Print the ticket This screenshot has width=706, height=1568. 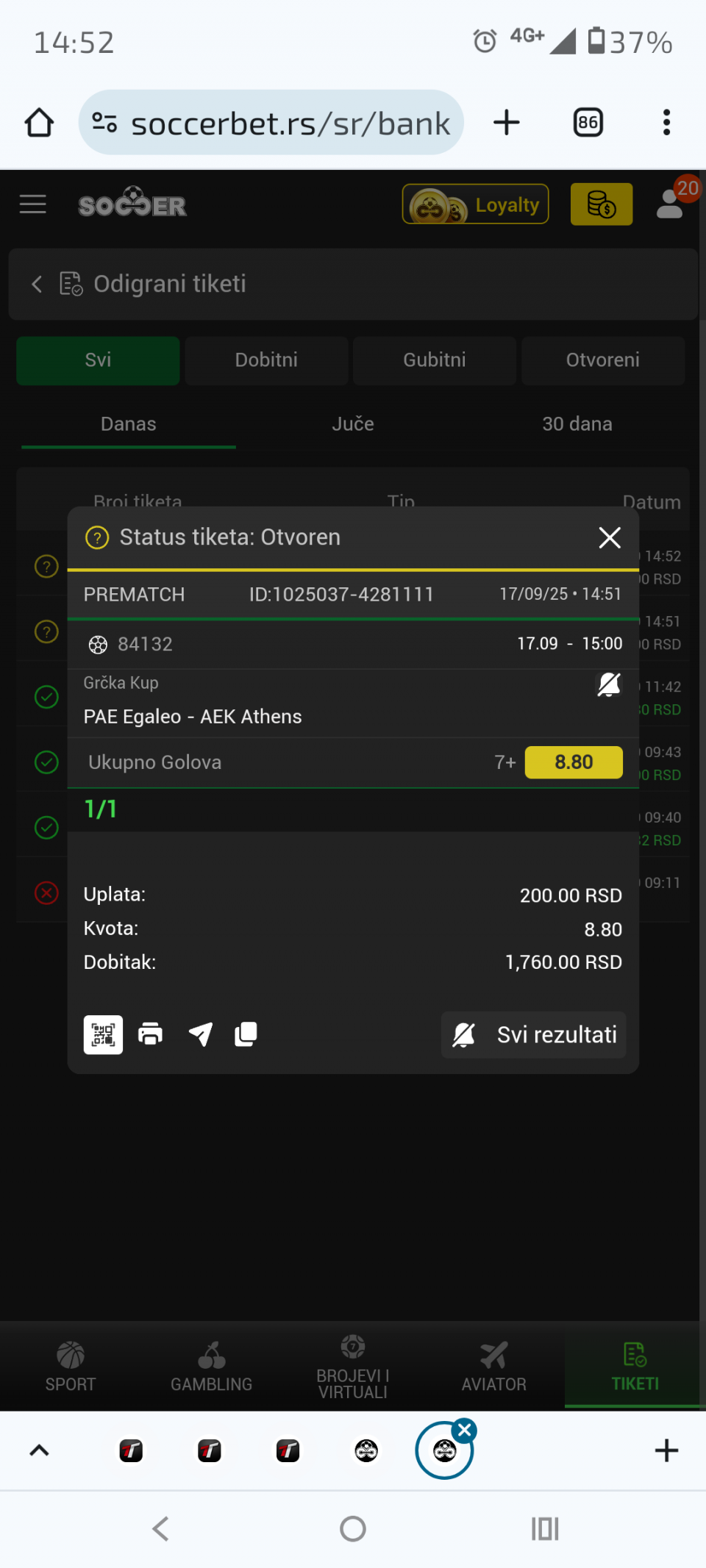click(x=151, y=1034)
